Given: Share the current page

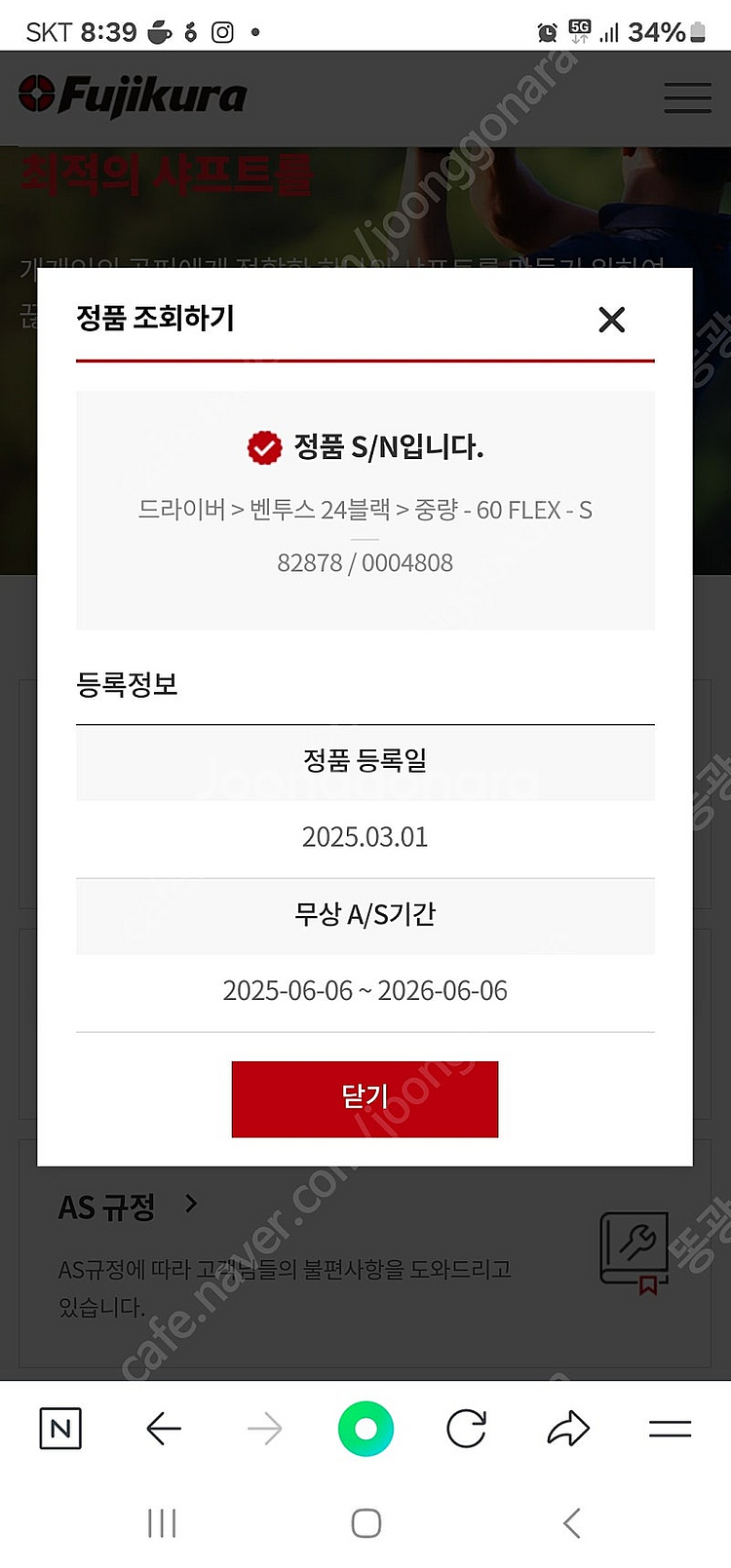Looking at the screenshot, I should 567,1429.
